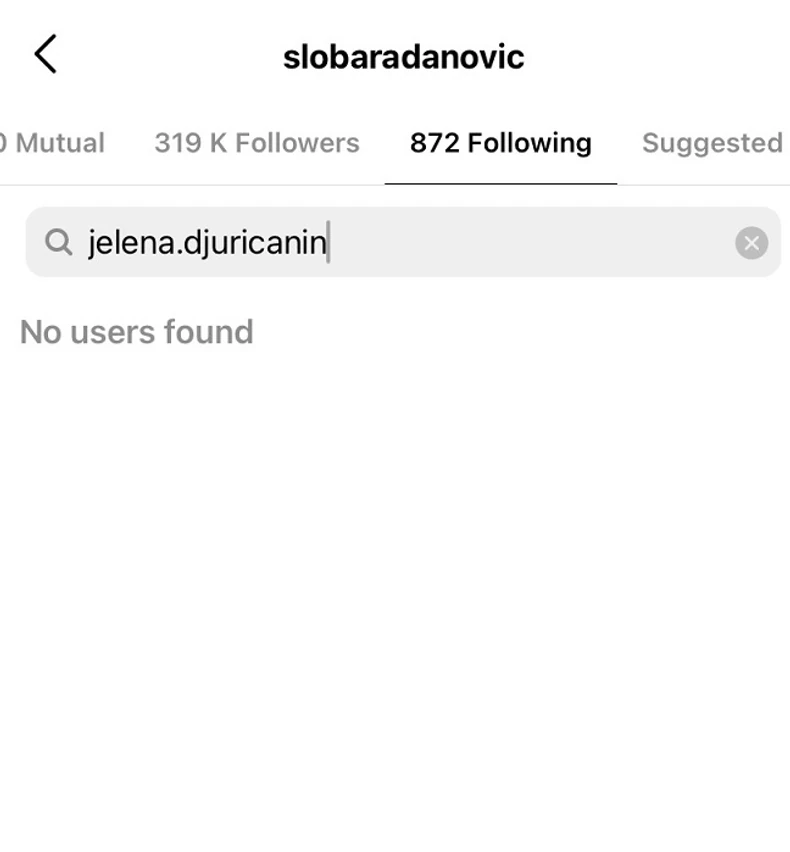
Task: Click the "No users found" message
Action: (x=137, y=331)
